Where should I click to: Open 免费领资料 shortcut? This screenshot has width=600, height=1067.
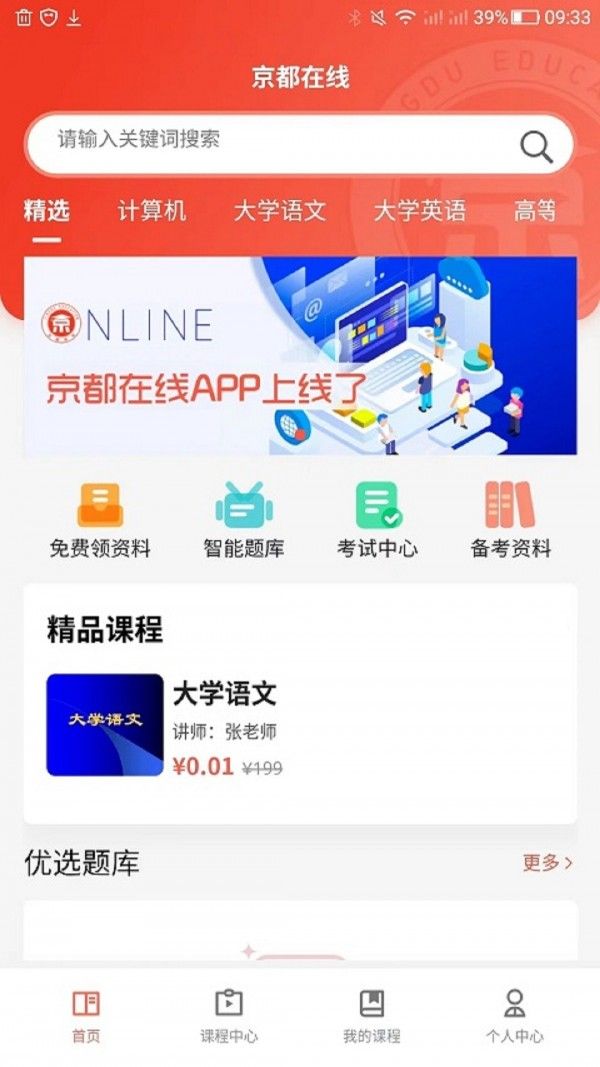click(x=100, y=520)
